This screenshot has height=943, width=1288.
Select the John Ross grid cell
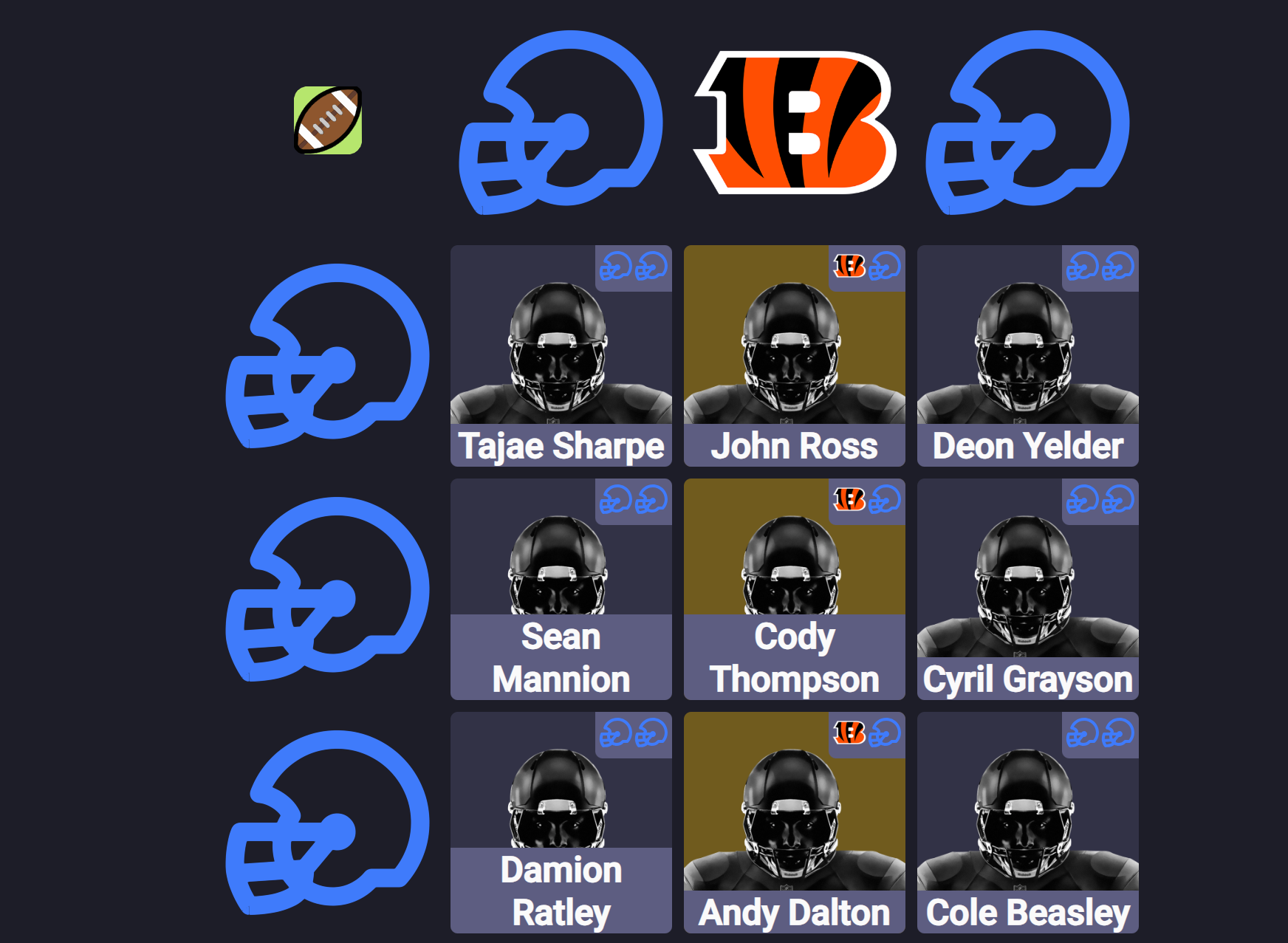794,356
